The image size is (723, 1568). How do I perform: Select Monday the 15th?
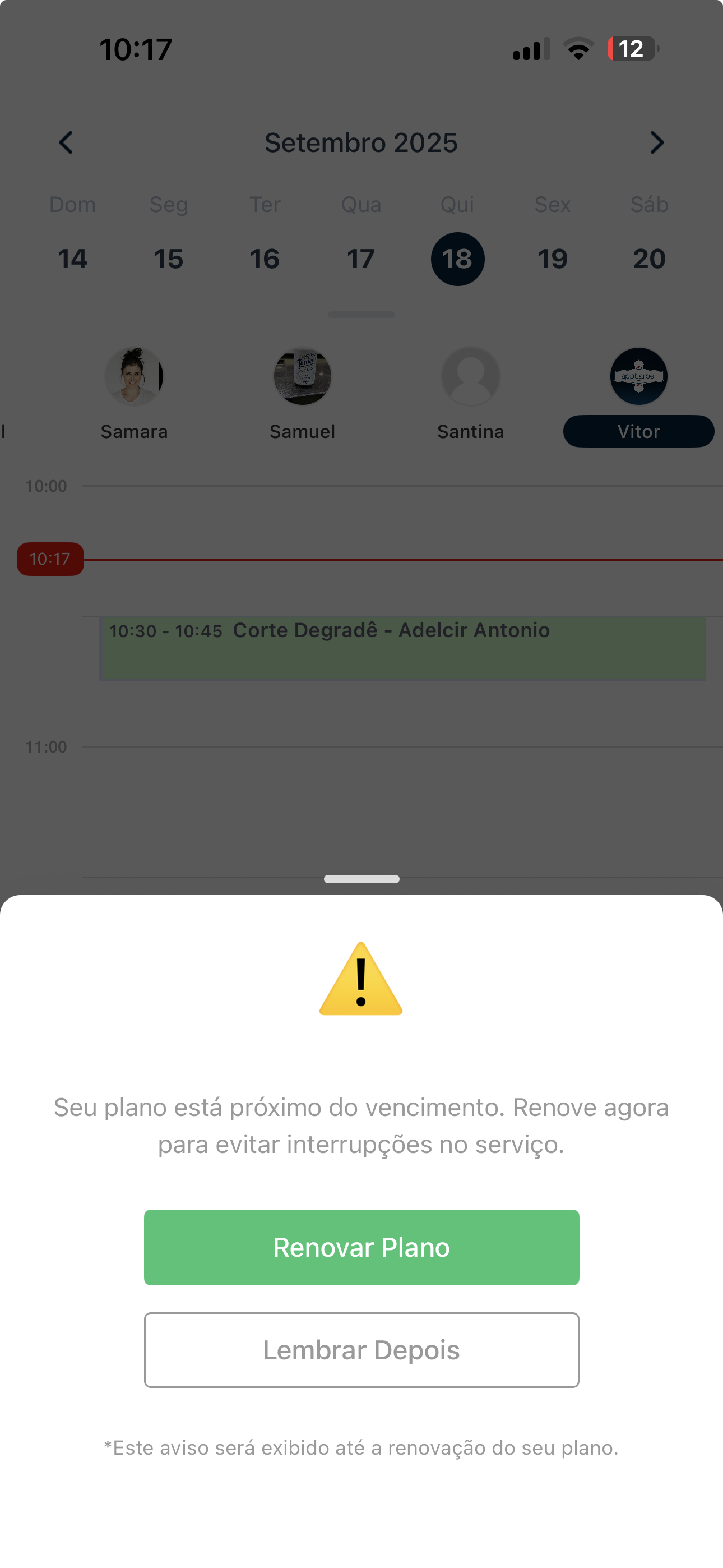[169, 259]
